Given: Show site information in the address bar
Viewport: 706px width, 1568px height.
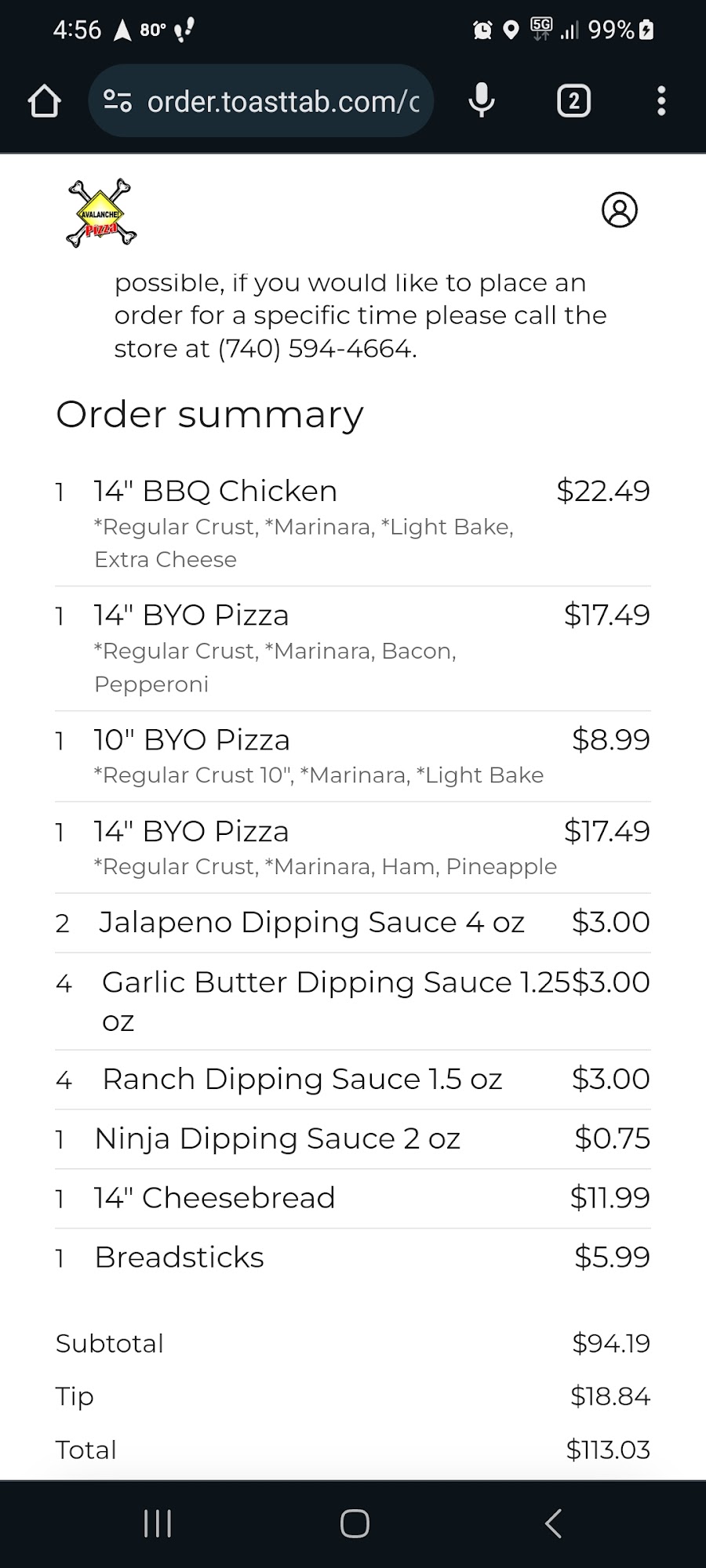Looking at the screenshot, I should pyautogui.click(x=118, y=101).
